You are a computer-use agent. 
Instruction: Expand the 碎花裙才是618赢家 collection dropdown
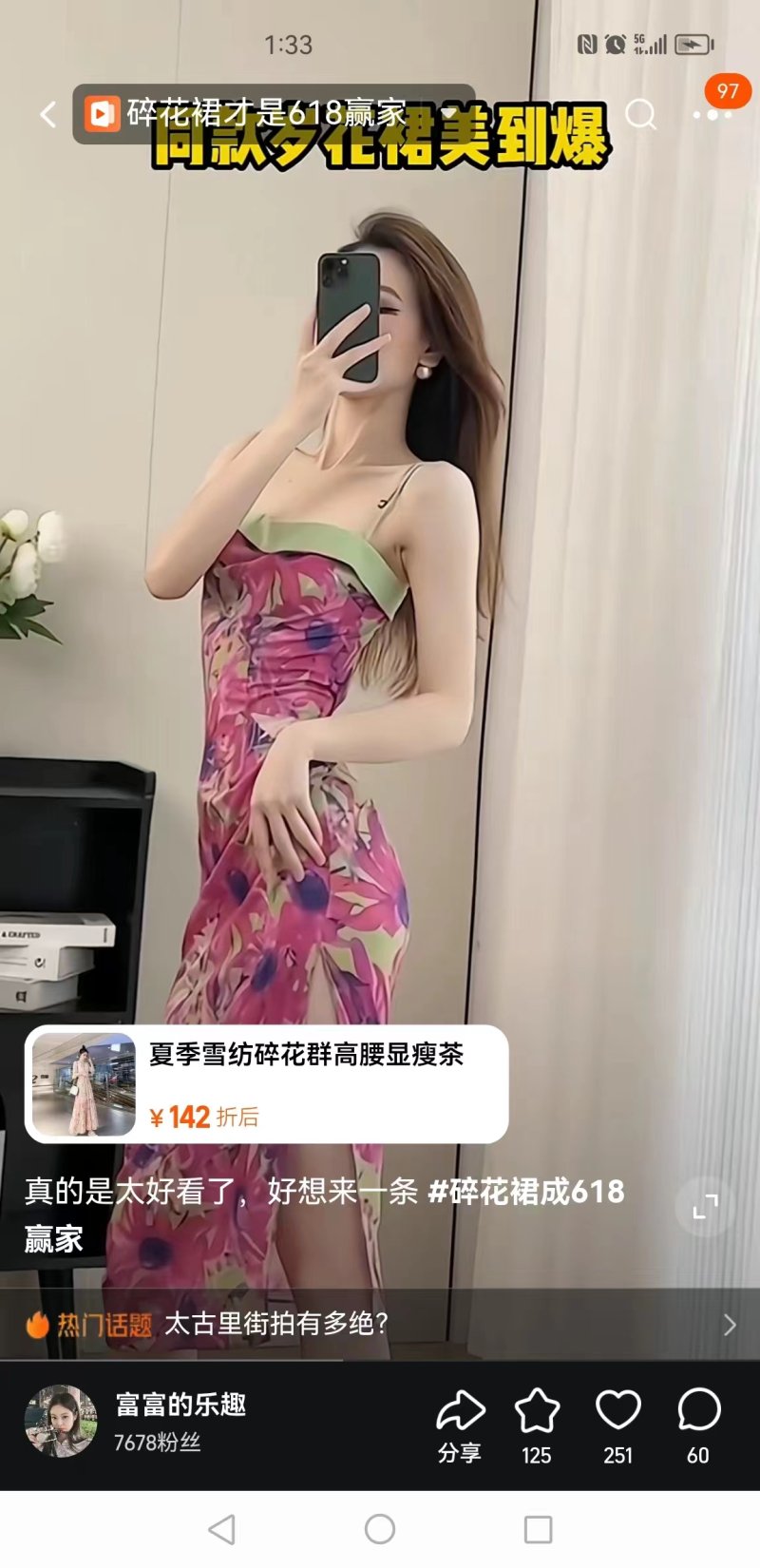(x=446, y=114)
